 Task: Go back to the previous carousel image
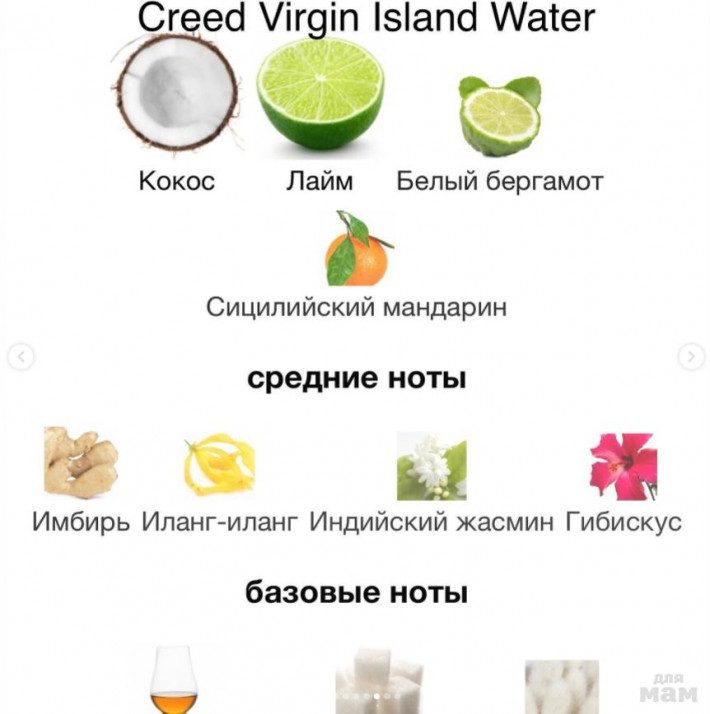point(21,356)
